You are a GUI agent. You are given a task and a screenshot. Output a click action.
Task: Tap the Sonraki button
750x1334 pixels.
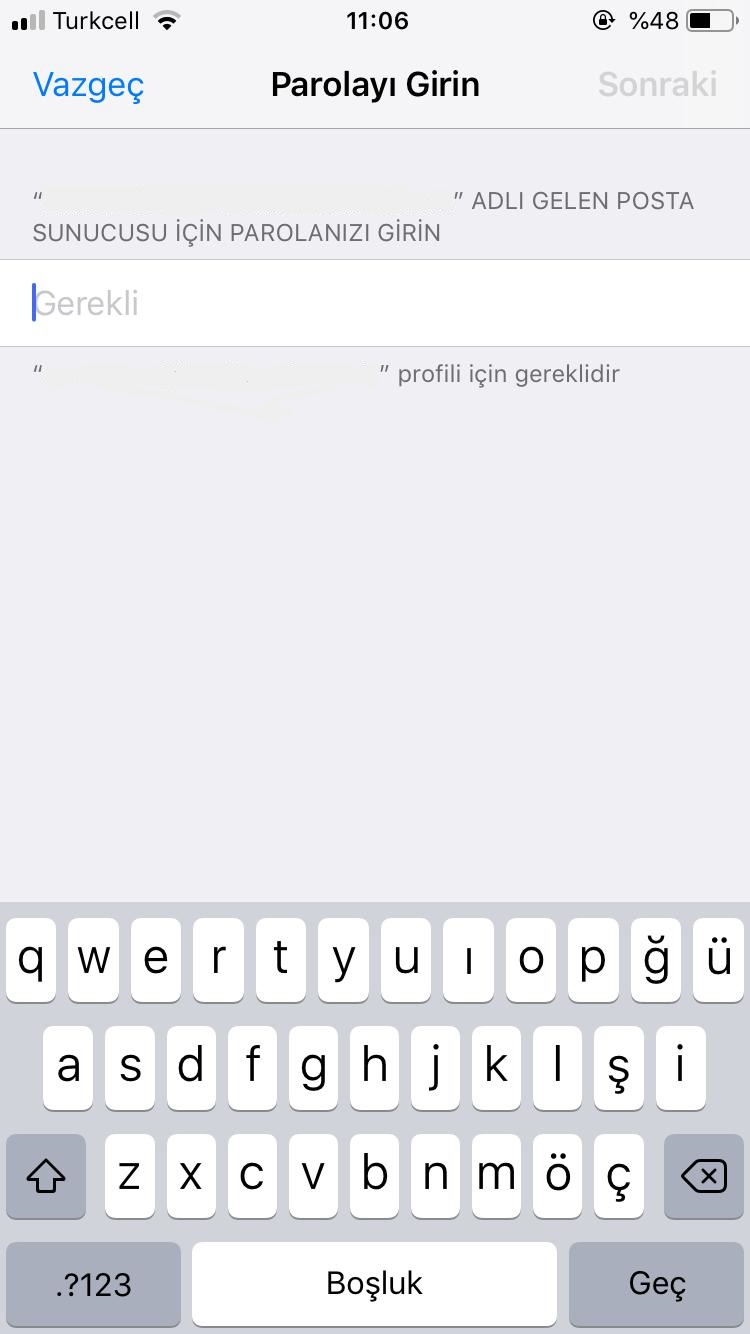[657, 85]
